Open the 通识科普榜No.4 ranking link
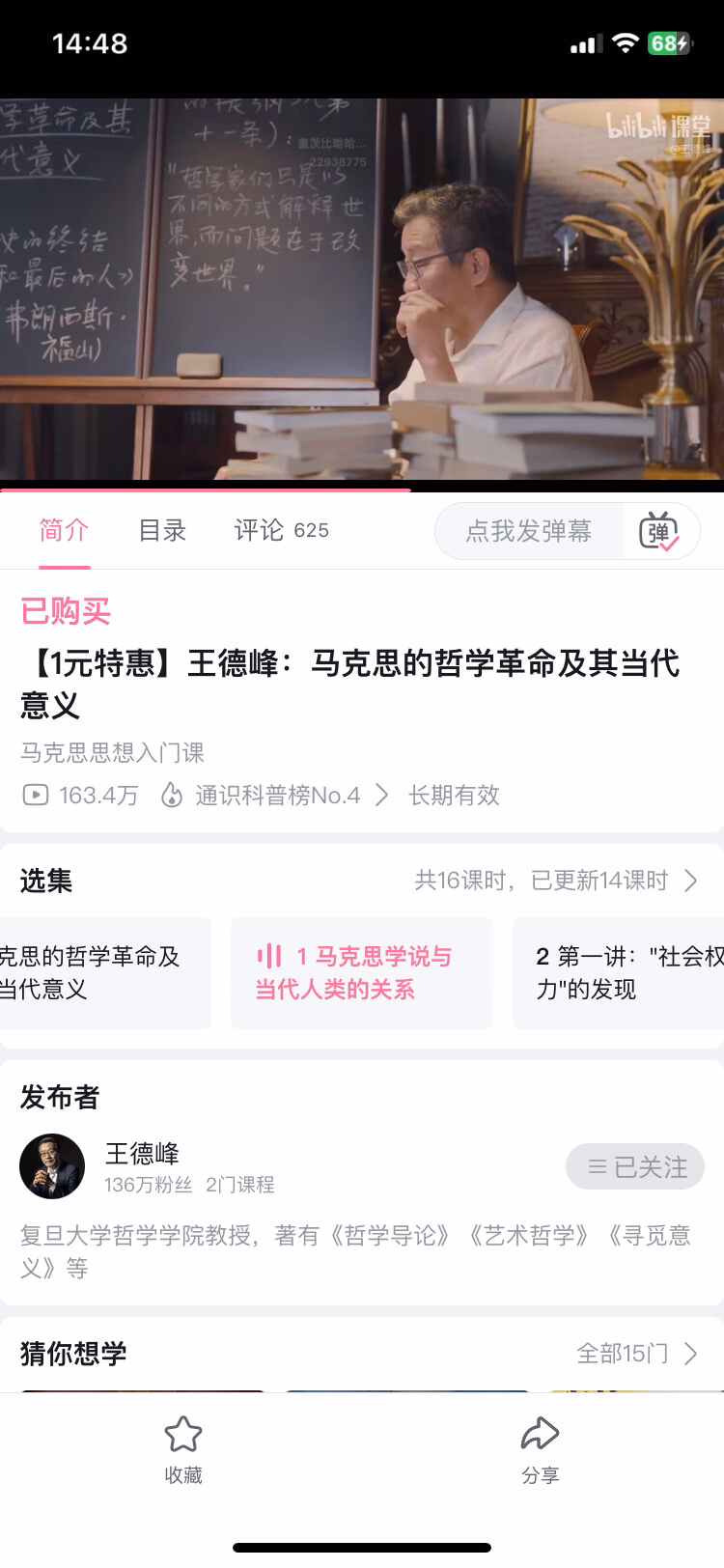Screen dimensions: 724x1568 pyautogui.click(x=275, y=796)
